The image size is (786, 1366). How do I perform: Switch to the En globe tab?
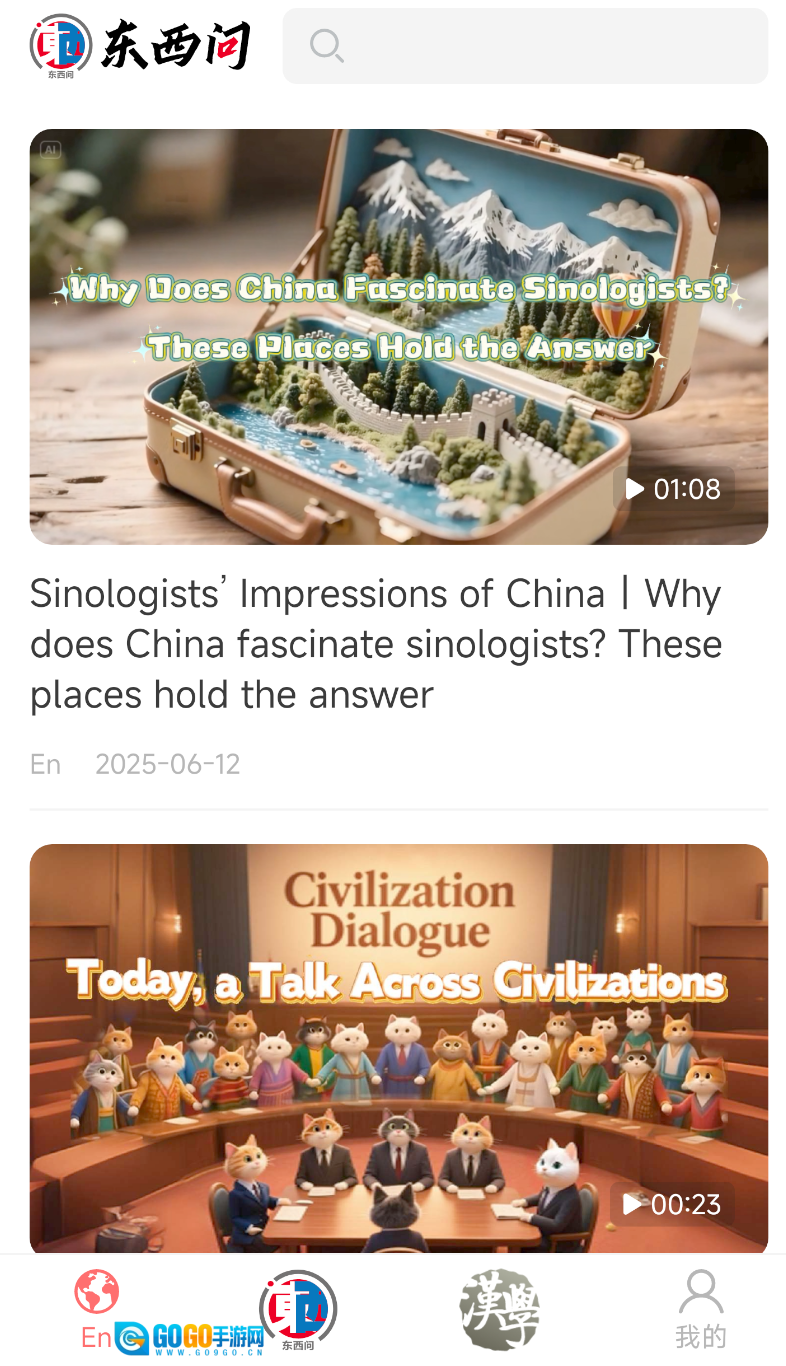pyautogui.click(x=97, y=1308)
